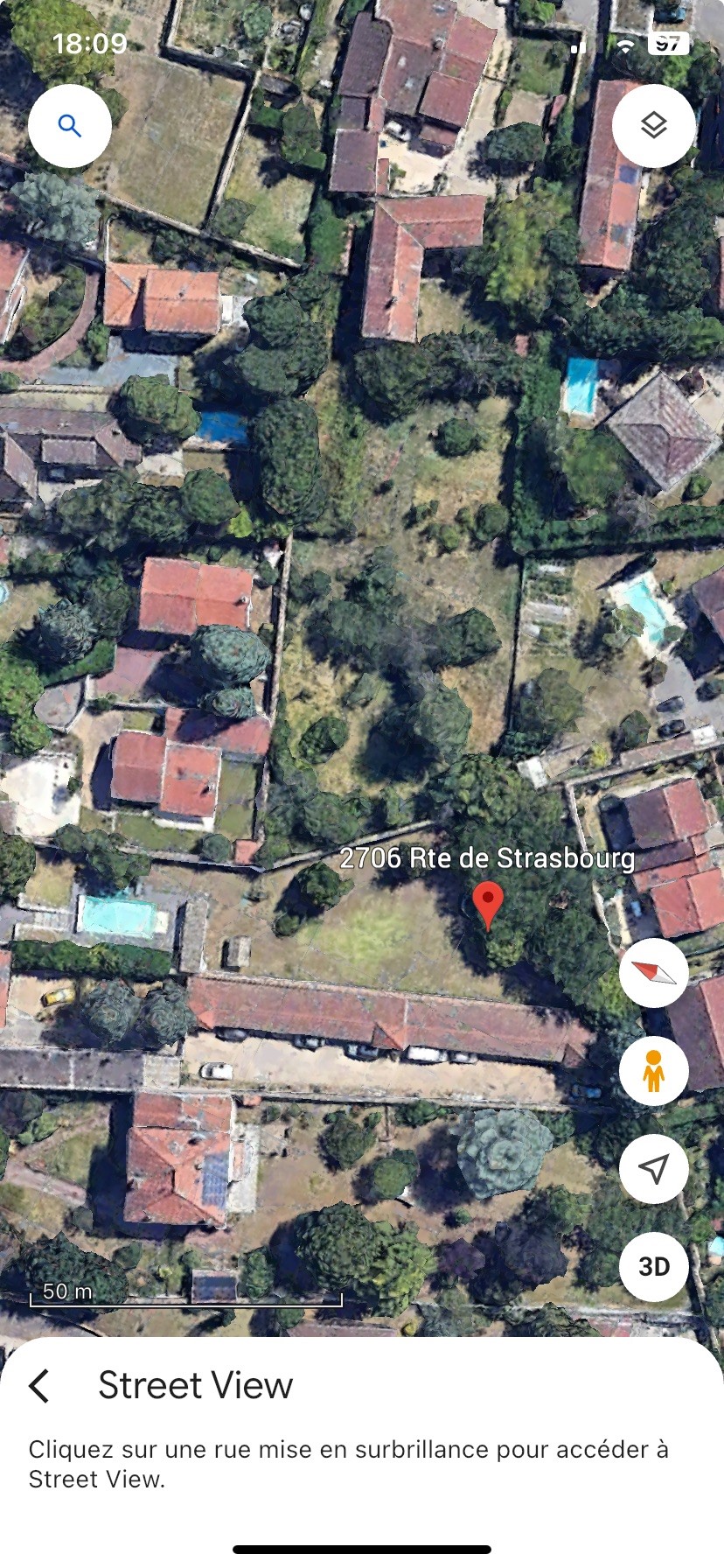The height and width of the screenshot is (1568, 724).
Task: Open the map layers button
Action: point(654,126)
